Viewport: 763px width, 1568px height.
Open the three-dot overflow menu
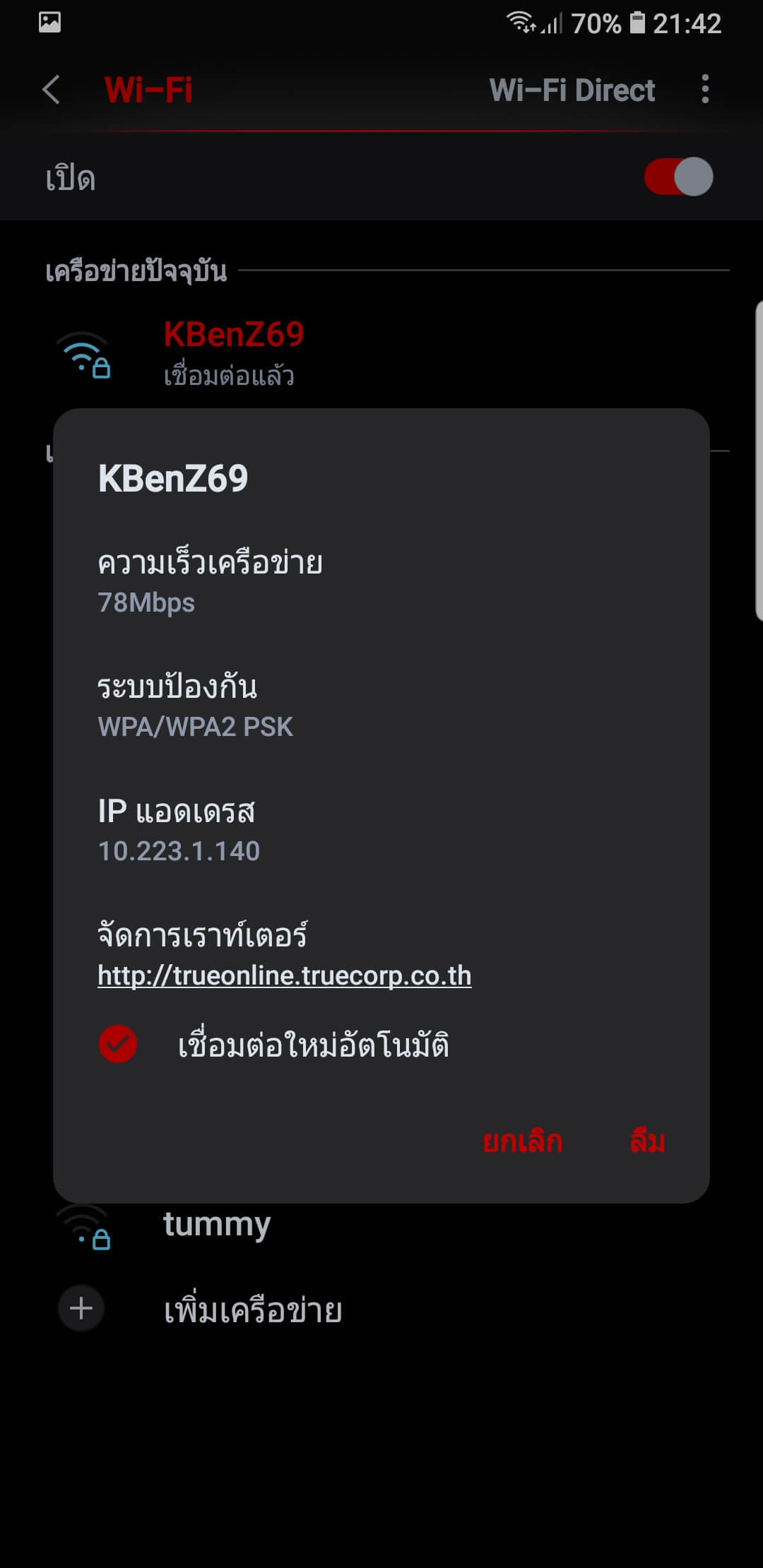704,90
